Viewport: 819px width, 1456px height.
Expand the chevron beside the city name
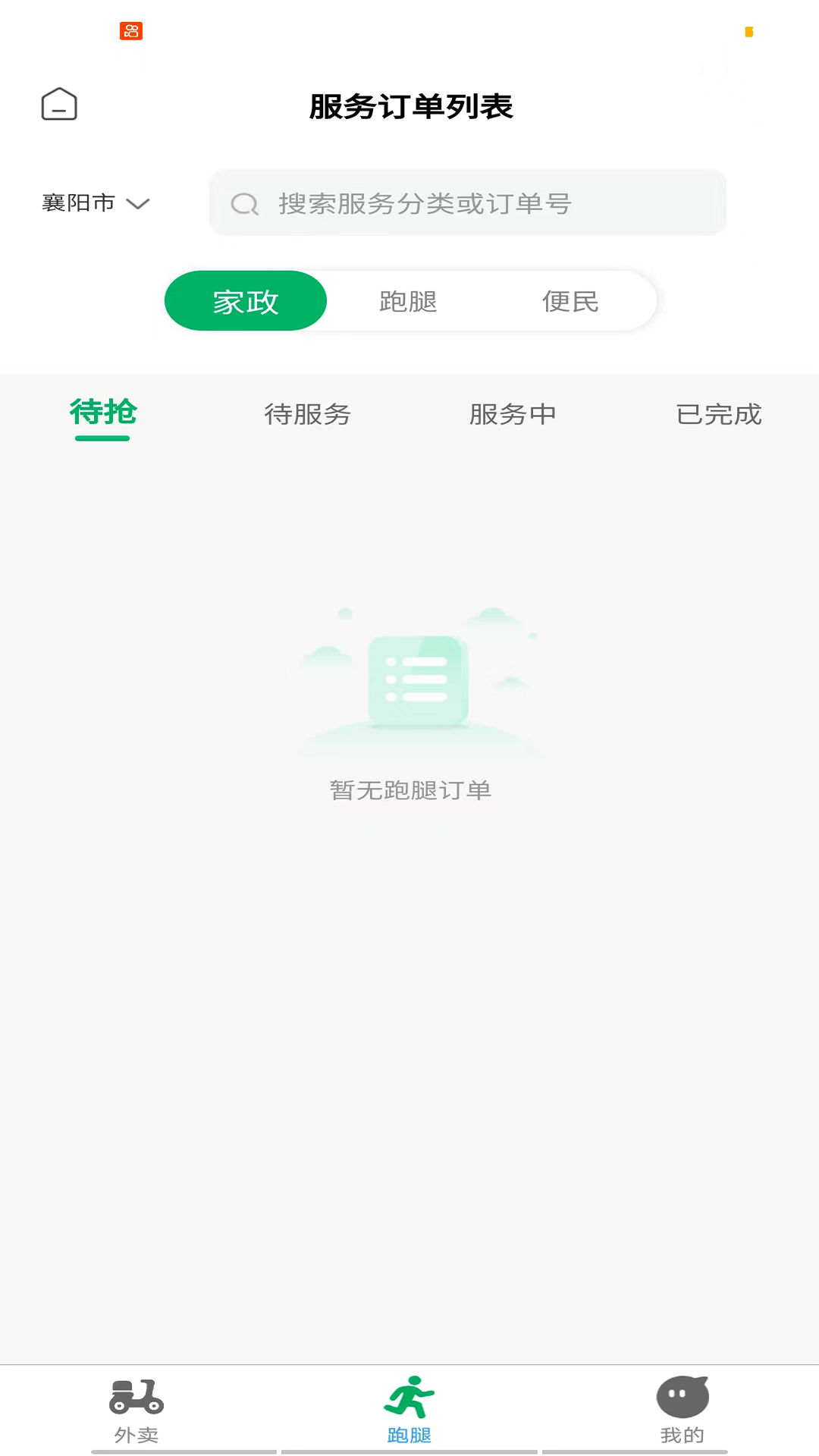pyautogui.click(x=137, y=203)
